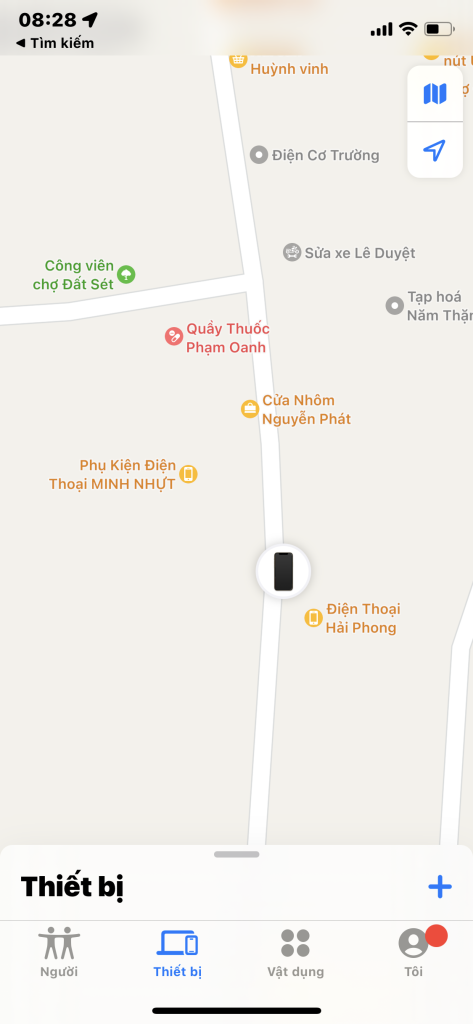
Task: Center map on my current location
Action: click(x=434, y=151)
